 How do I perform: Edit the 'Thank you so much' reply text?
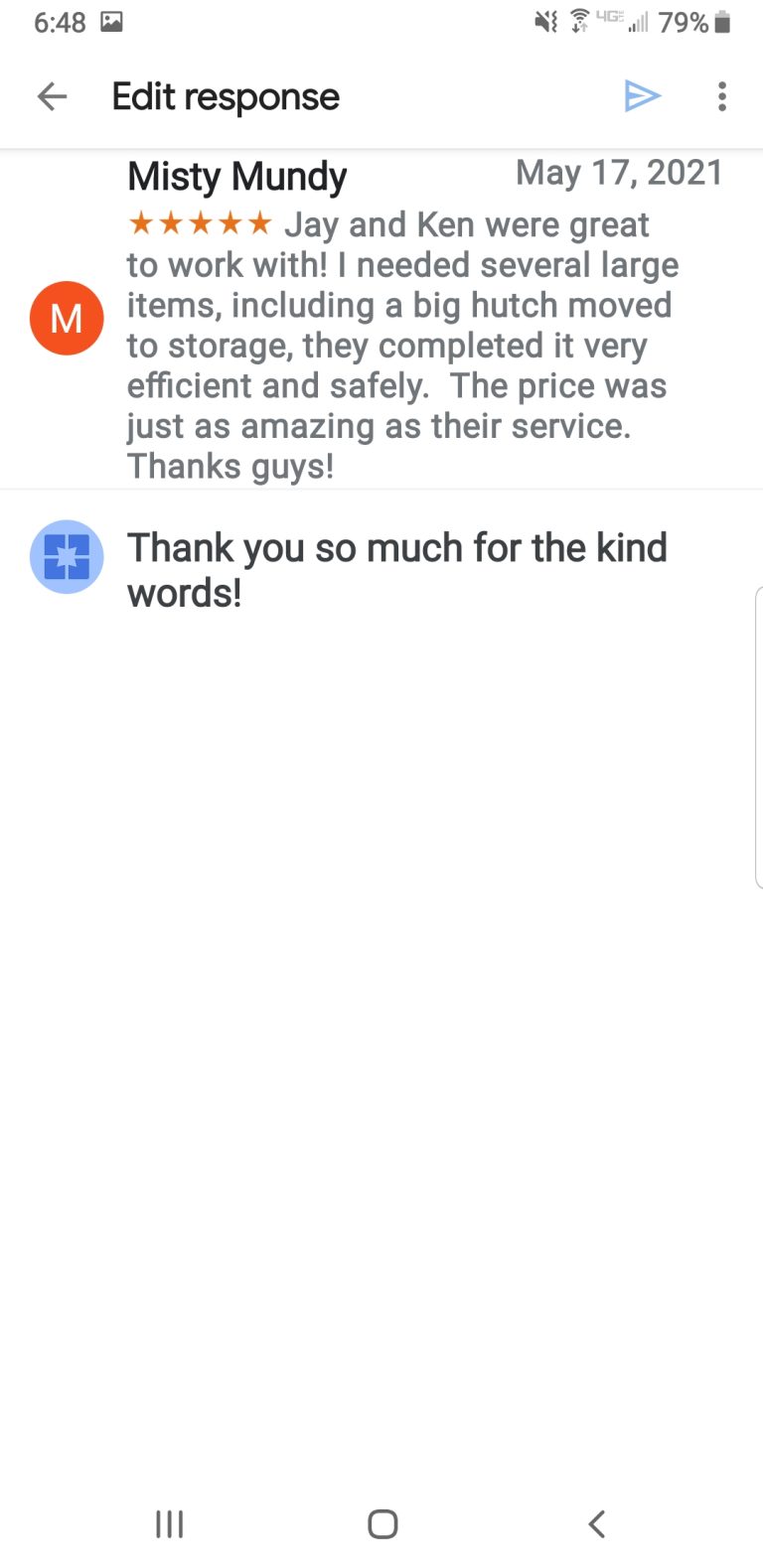coord(397,570)
